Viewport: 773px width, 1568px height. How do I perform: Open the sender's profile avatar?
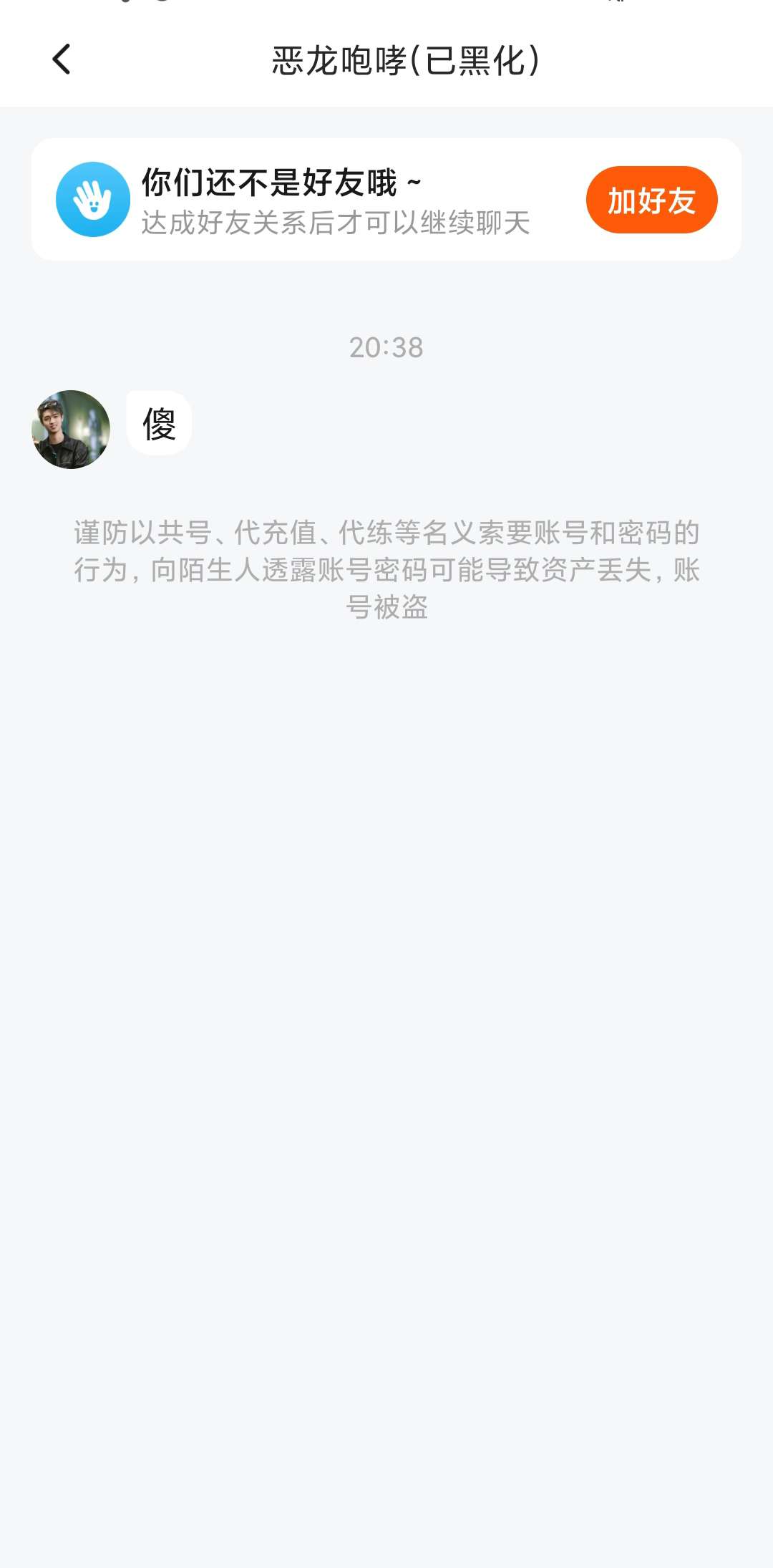tap(71, 430)
